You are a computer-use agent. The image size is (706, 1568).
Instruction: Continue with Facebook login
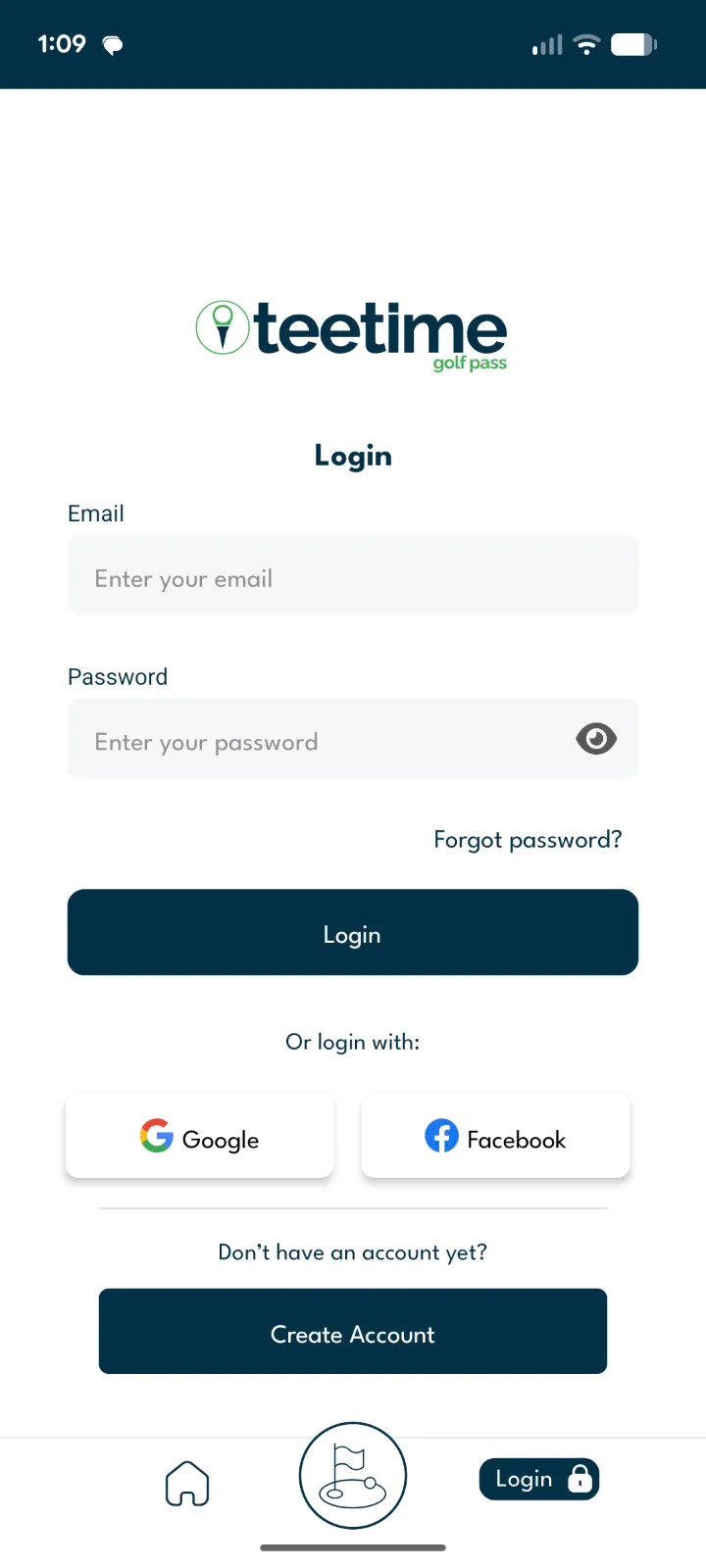(x=496, y=1136)
